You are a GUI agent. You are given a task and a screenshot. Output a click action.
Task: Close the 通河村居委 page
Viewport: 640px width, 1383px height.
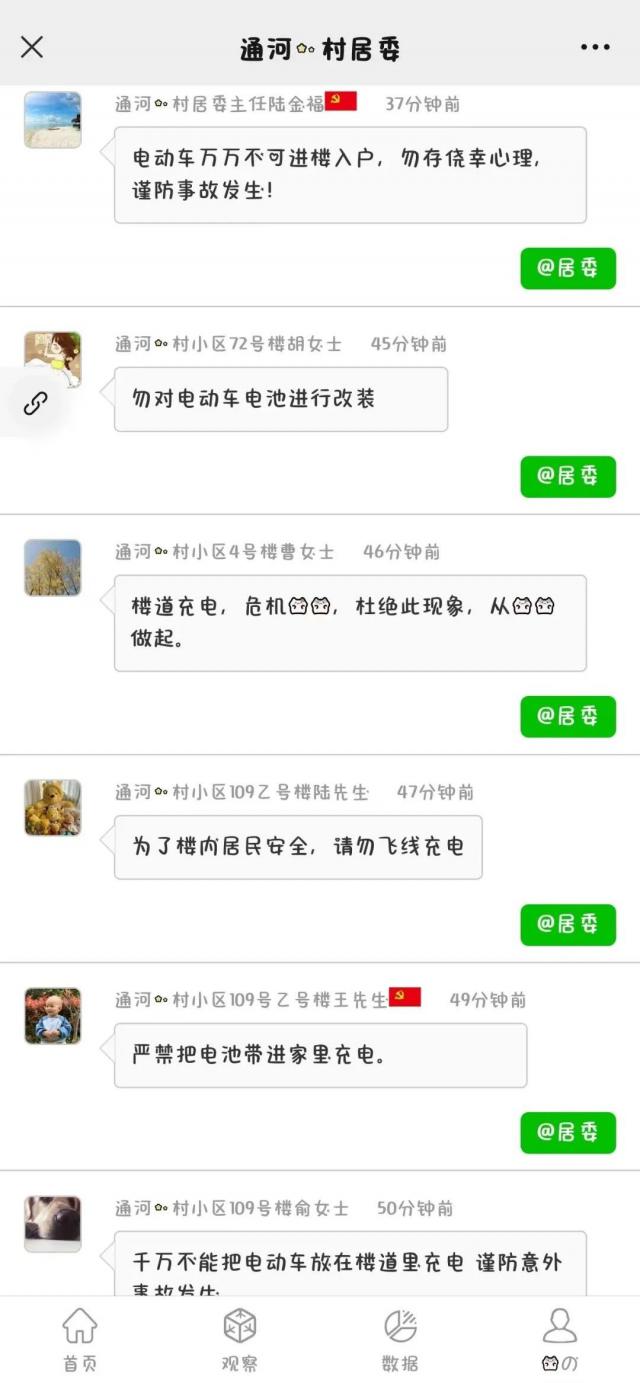32,47
